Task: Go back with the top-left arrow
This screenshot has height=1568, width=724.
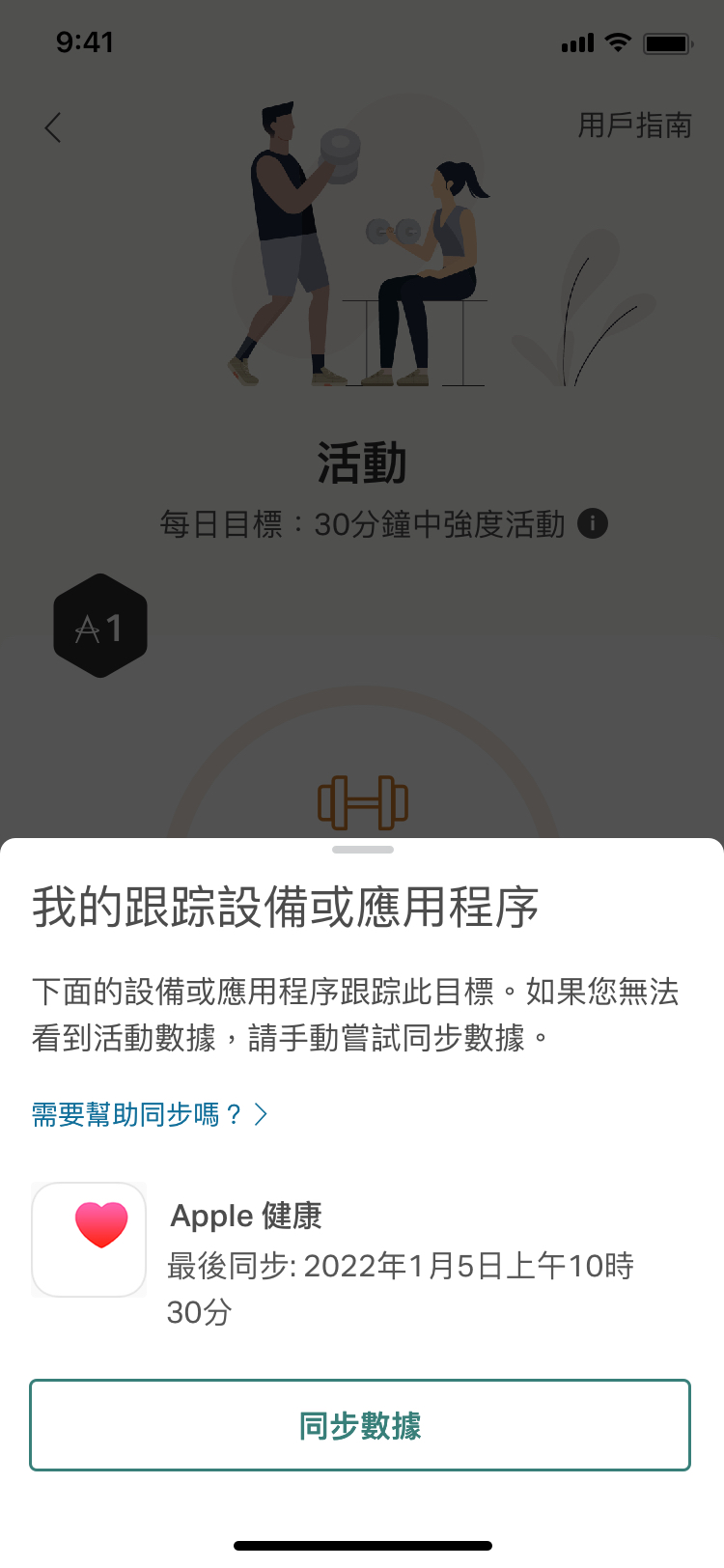Action: pyautogui.click(x=53, y=127)
